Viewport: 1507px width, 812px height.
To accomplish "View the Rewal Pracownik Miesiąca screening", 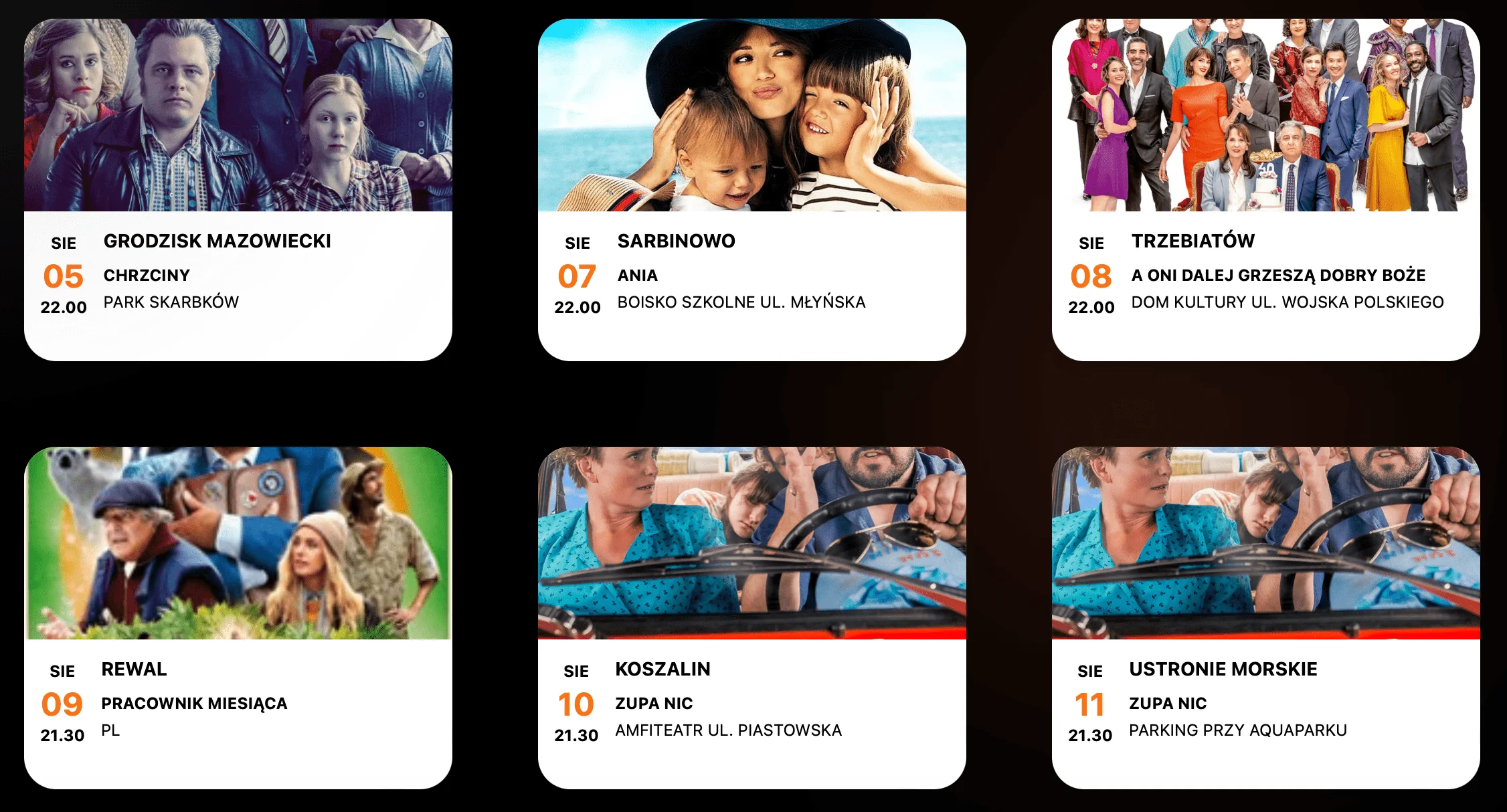I will [238, 617].
